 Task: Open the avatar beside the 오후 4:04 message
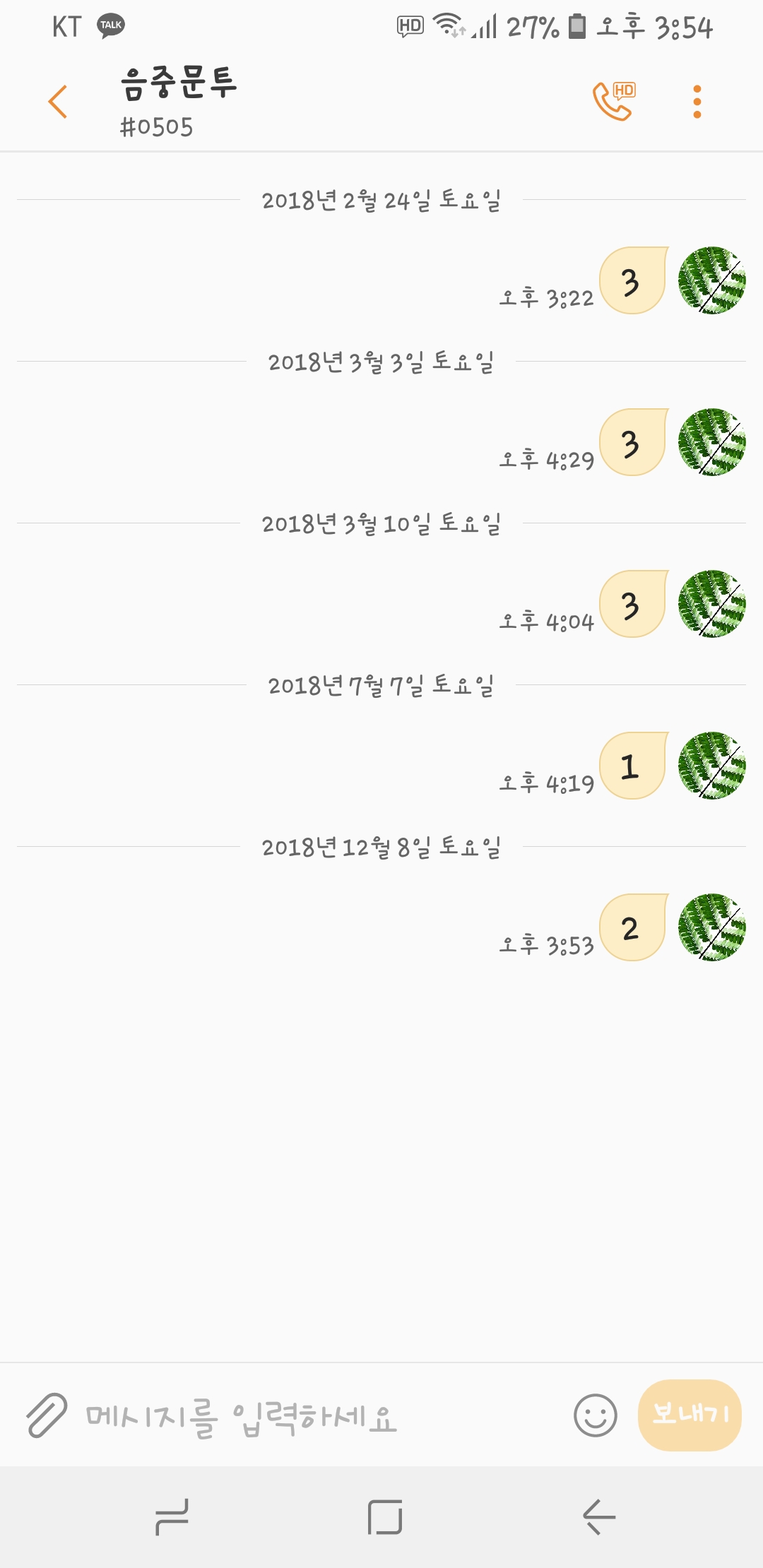[711, 605]
